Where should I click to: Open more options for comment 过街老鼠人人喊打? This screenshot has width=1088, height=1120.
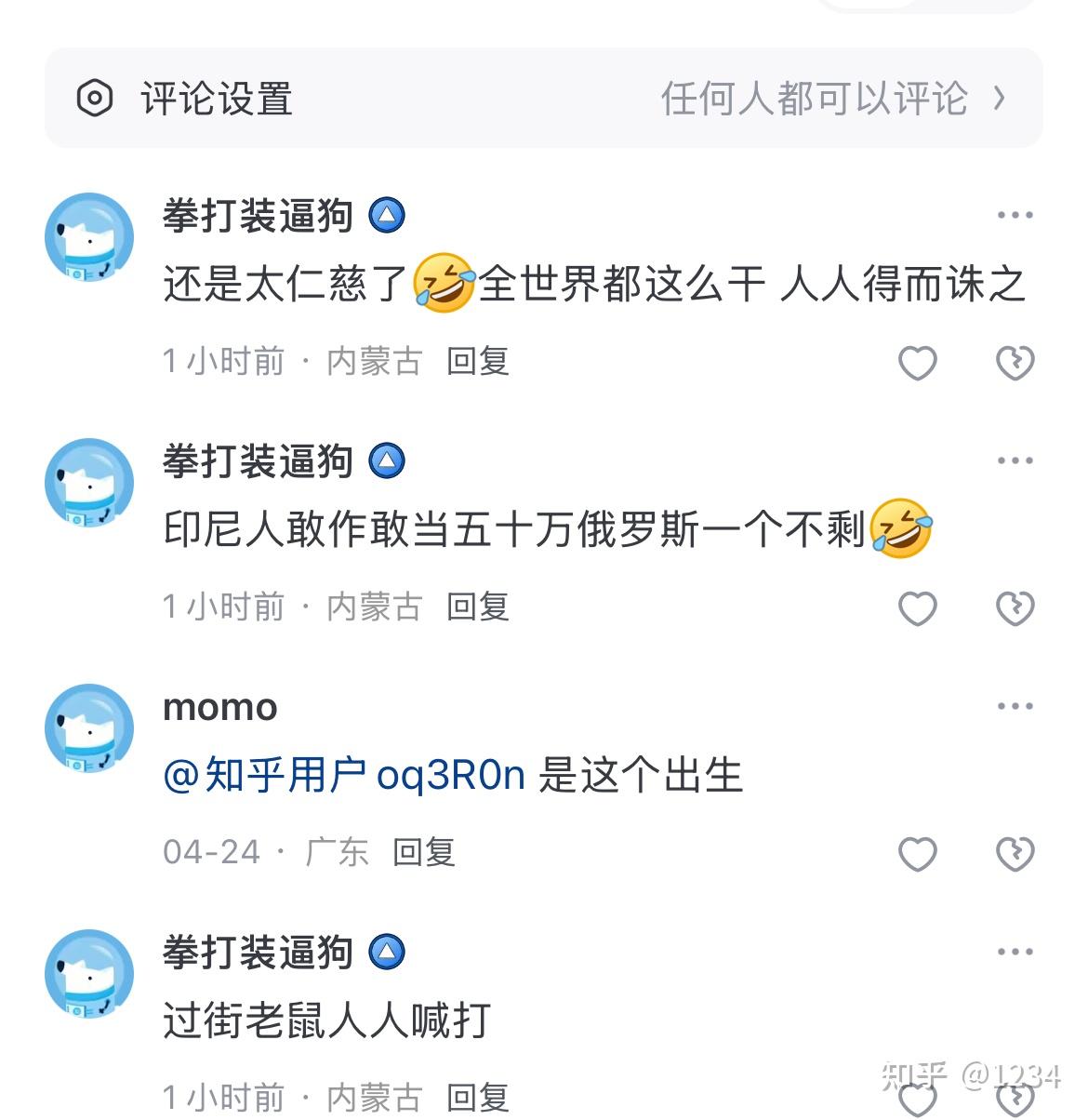coord(1015,953)
